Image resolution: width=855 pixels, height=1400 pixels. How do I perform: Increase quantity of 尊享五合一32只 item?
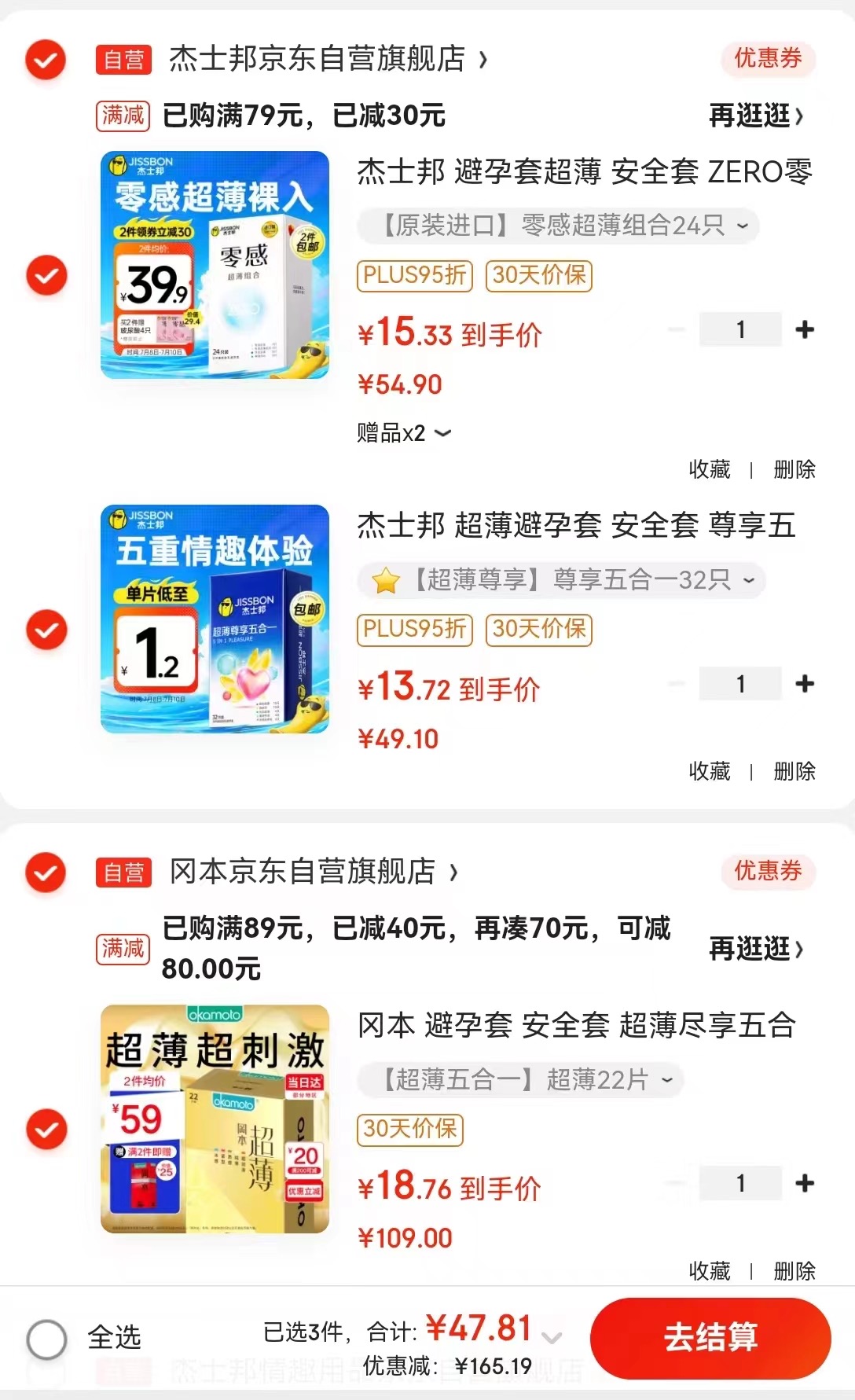point(804,684)
